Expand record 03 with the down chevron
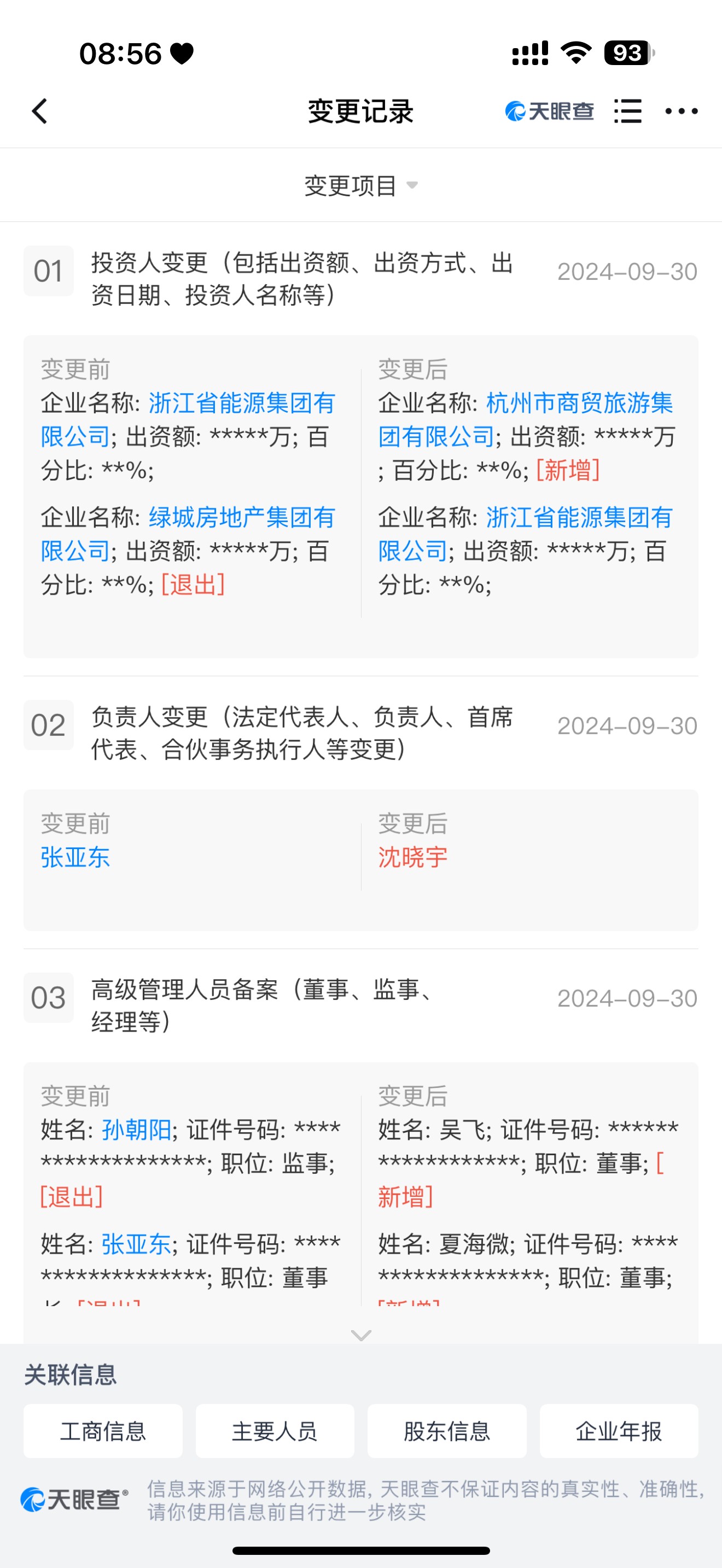Screen dimensions: 722x1568 click(x=361, y=1335)
